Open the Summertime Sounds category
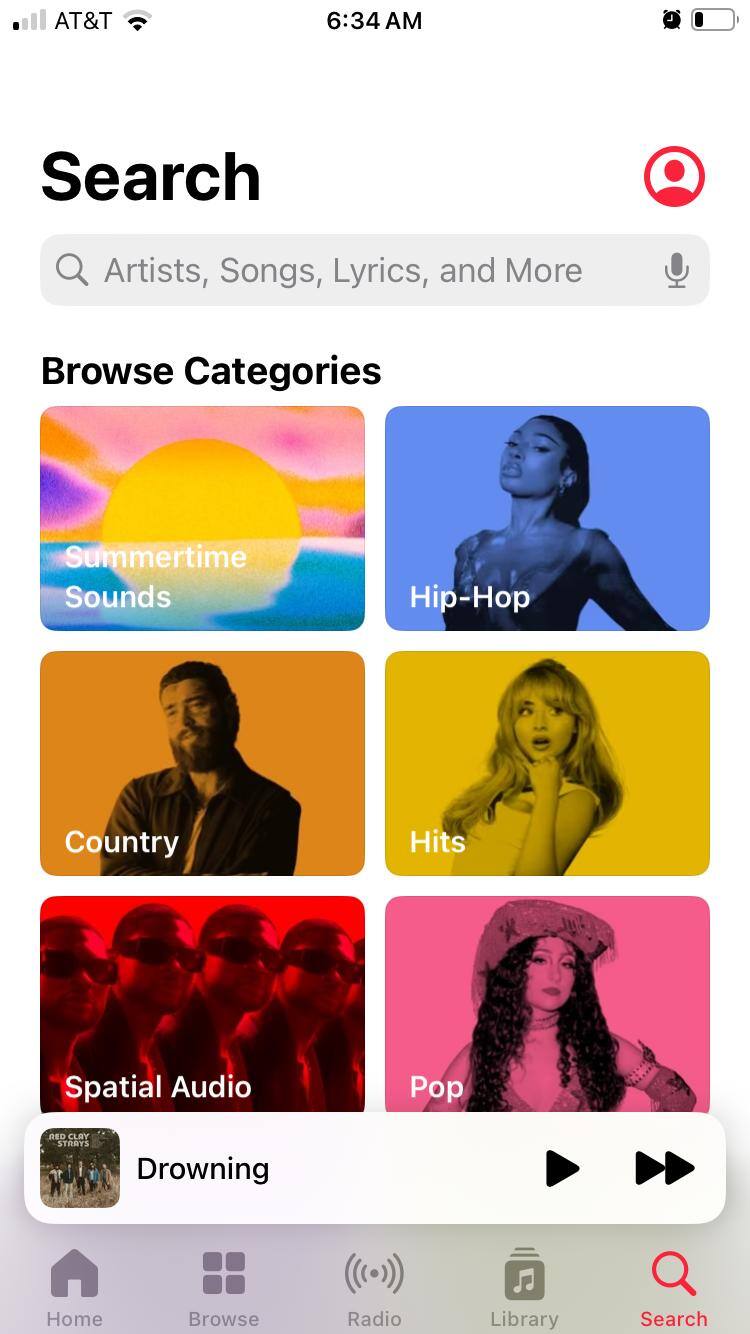 tap(202, 518)
